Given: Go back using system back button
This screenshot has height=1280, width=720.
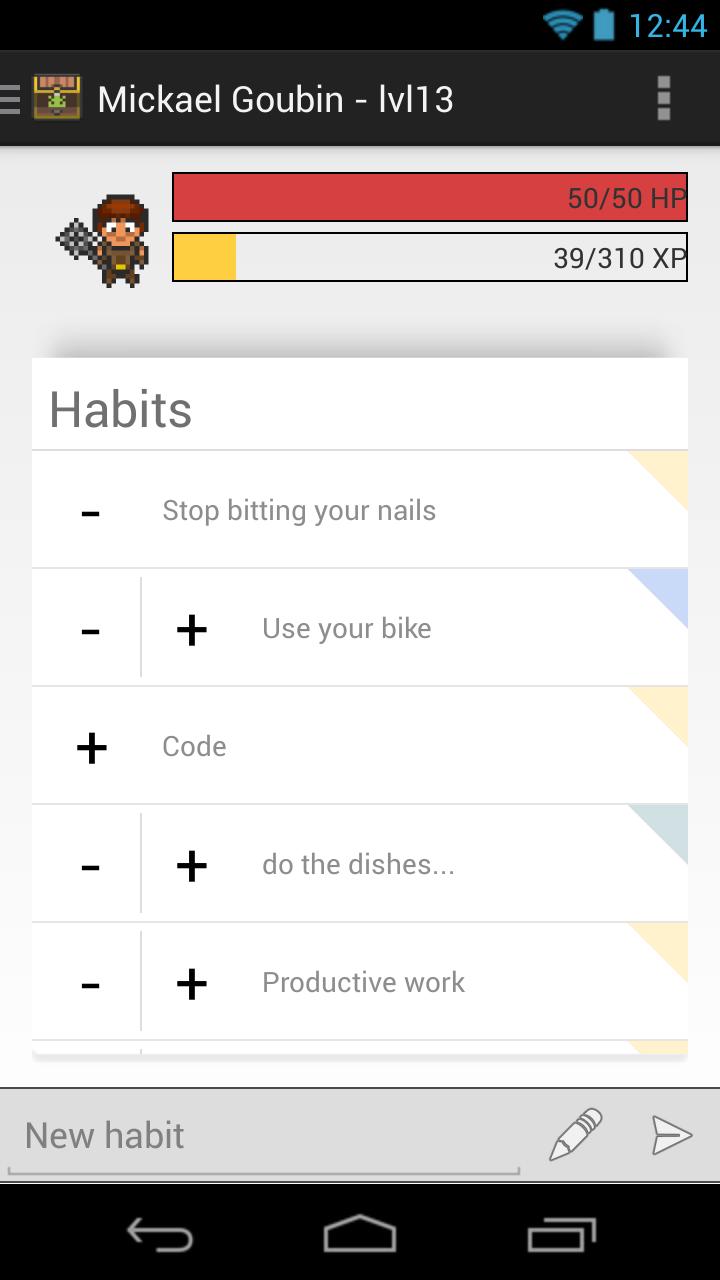Looking at the screenshot, I should coord(160,1235).
